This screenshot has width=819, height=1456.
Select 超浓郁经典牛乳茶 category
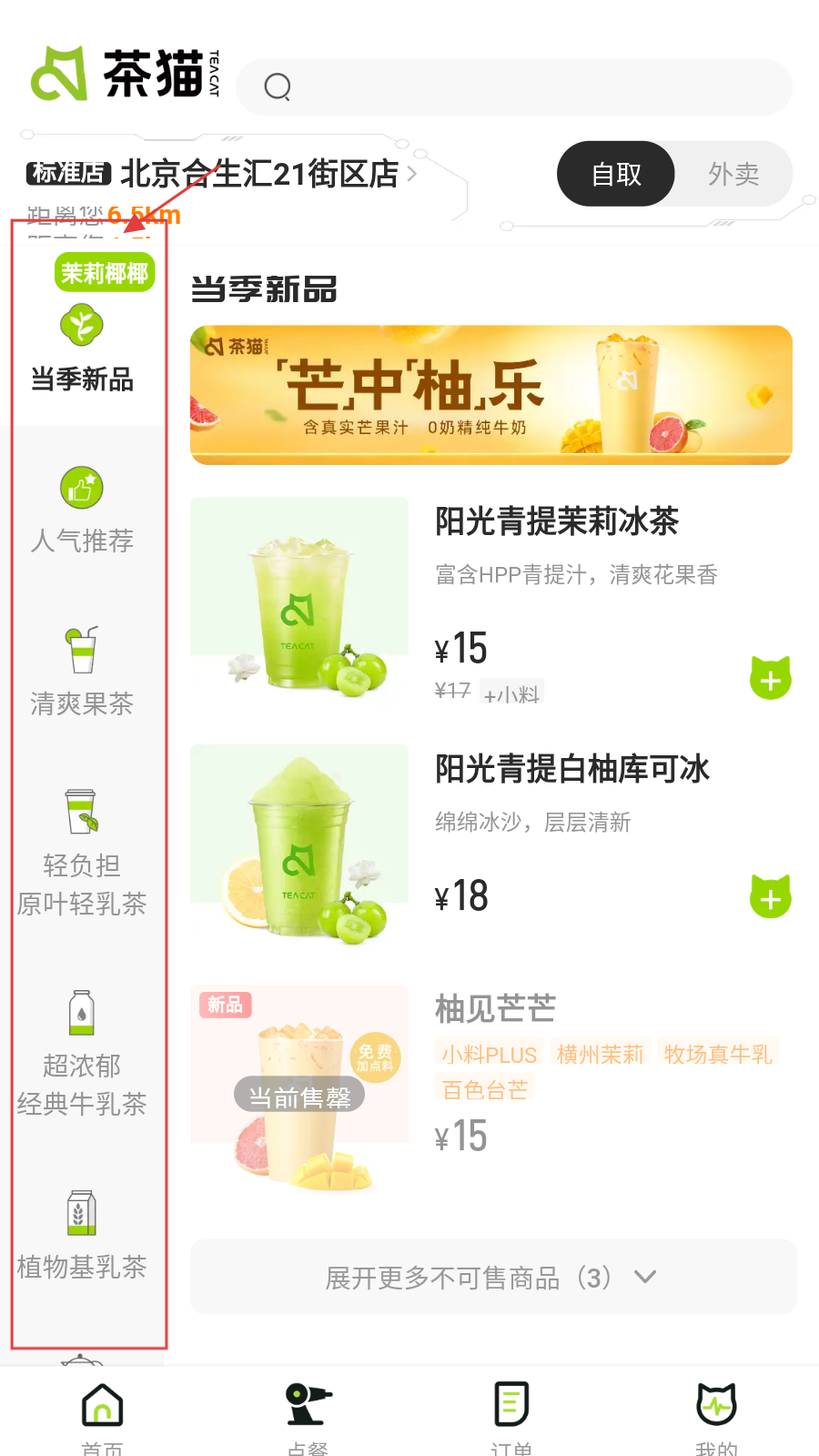click(x=82, y=1056)
